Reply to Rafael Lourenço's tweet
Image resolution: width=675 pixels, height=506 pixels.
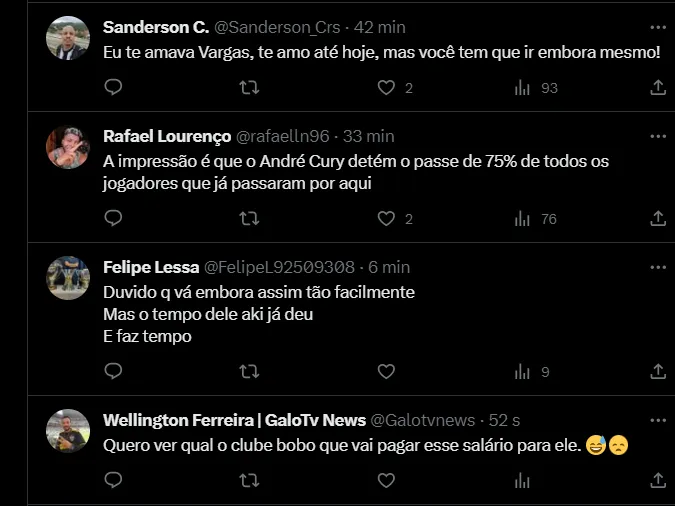coord(113,218)
